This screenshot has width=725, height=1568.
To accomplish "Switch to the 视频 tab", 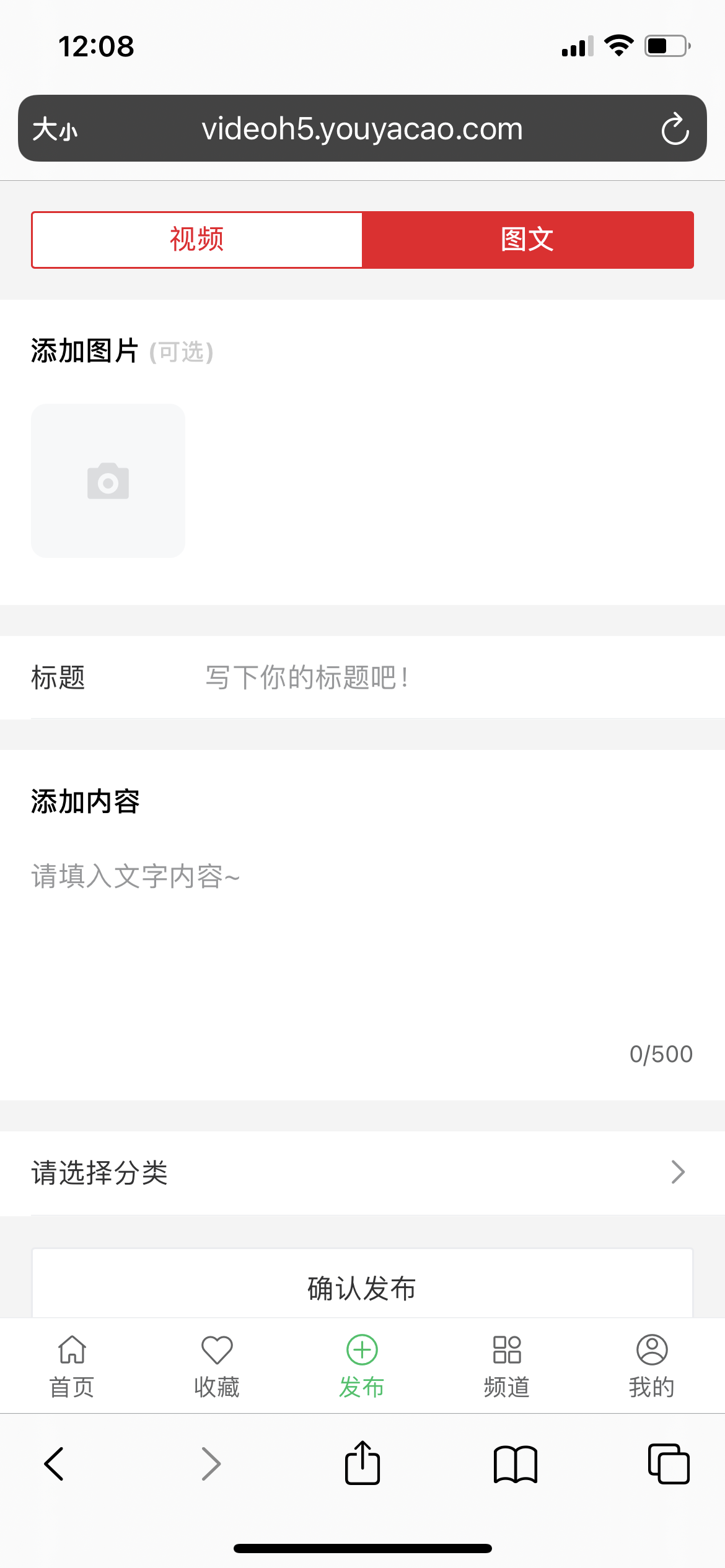I will pos(197,240).
